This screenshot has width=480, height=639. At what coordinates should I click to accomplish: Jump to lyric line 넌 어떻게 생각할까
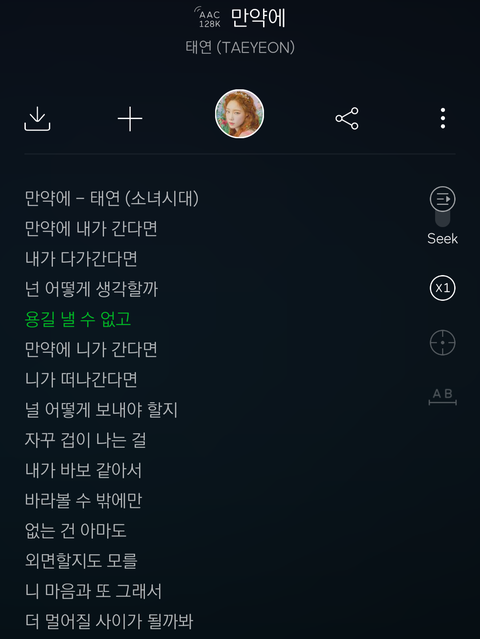91,289
